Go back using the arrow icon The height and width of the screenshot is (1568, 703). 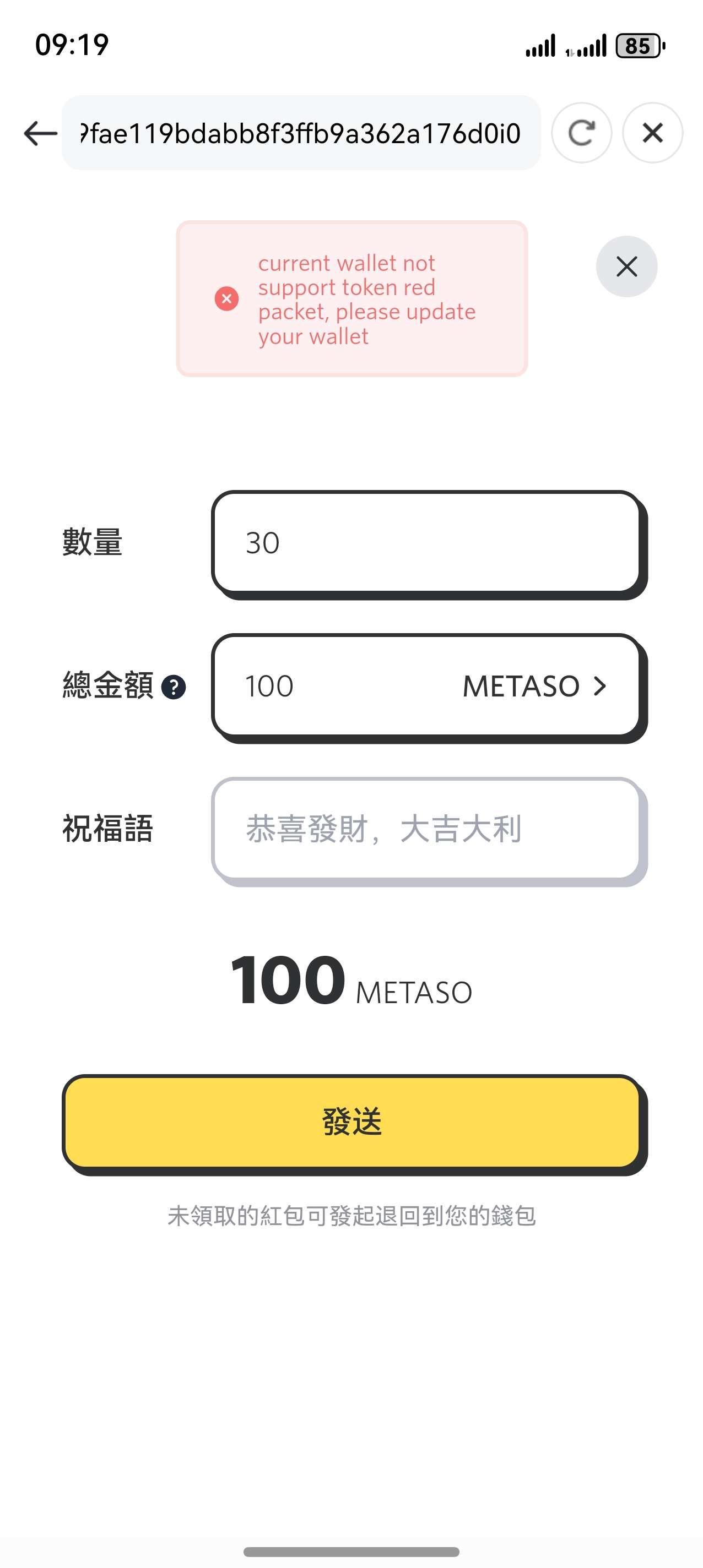tap(40, 133)
